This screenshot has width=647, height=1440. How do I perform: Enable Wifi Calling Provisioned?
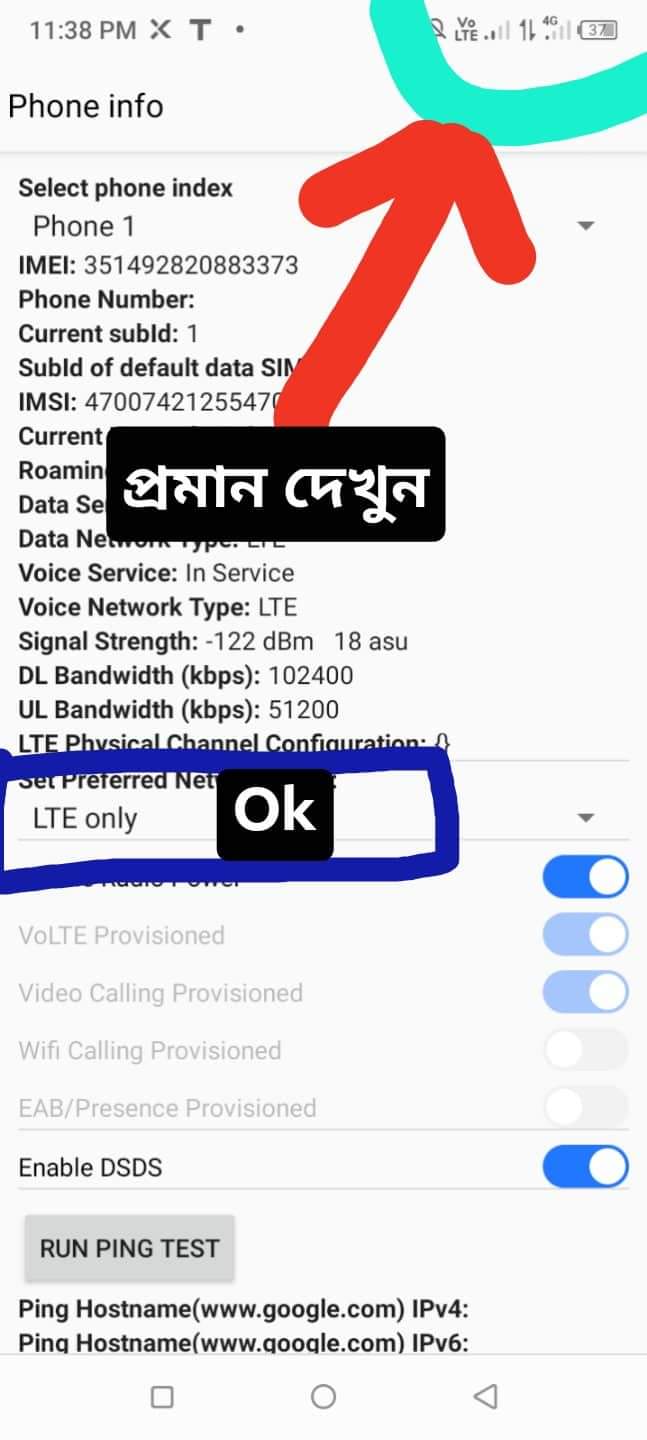[x=585, y=1050]
